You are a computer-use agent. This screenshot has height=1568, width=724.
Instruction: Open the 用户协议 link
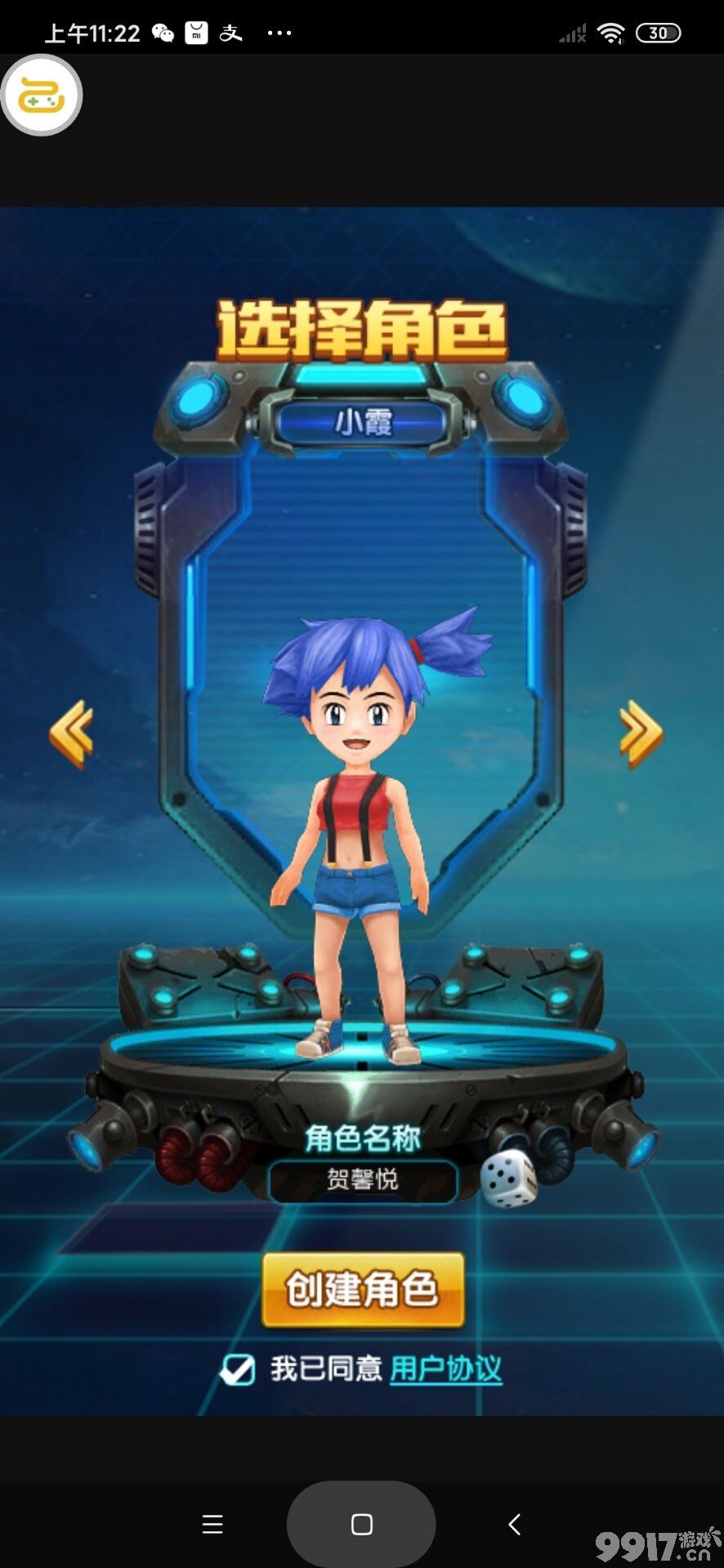pos(446,1369)
